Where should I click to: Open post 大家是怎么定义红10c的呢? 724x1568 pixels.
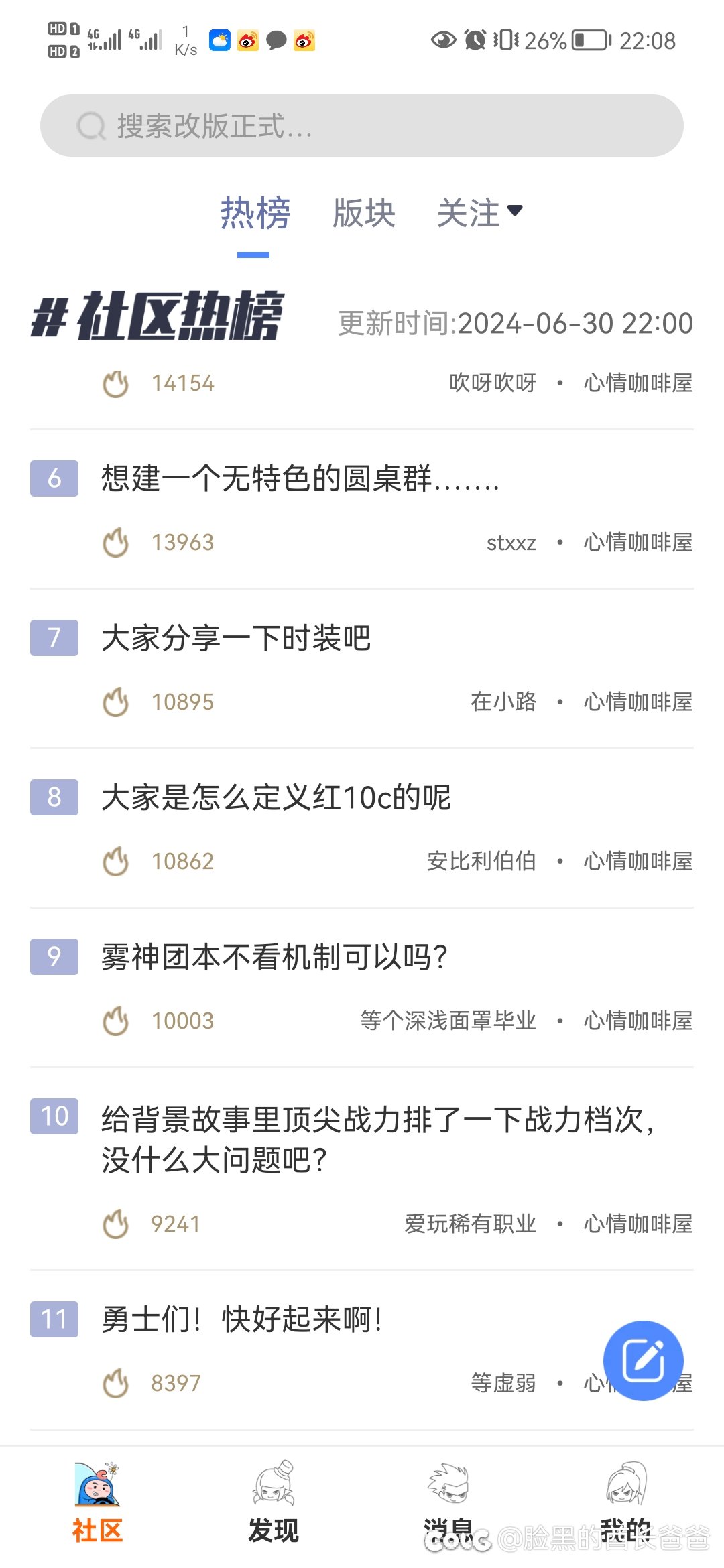pyautogui.click(x=276, y=797)
